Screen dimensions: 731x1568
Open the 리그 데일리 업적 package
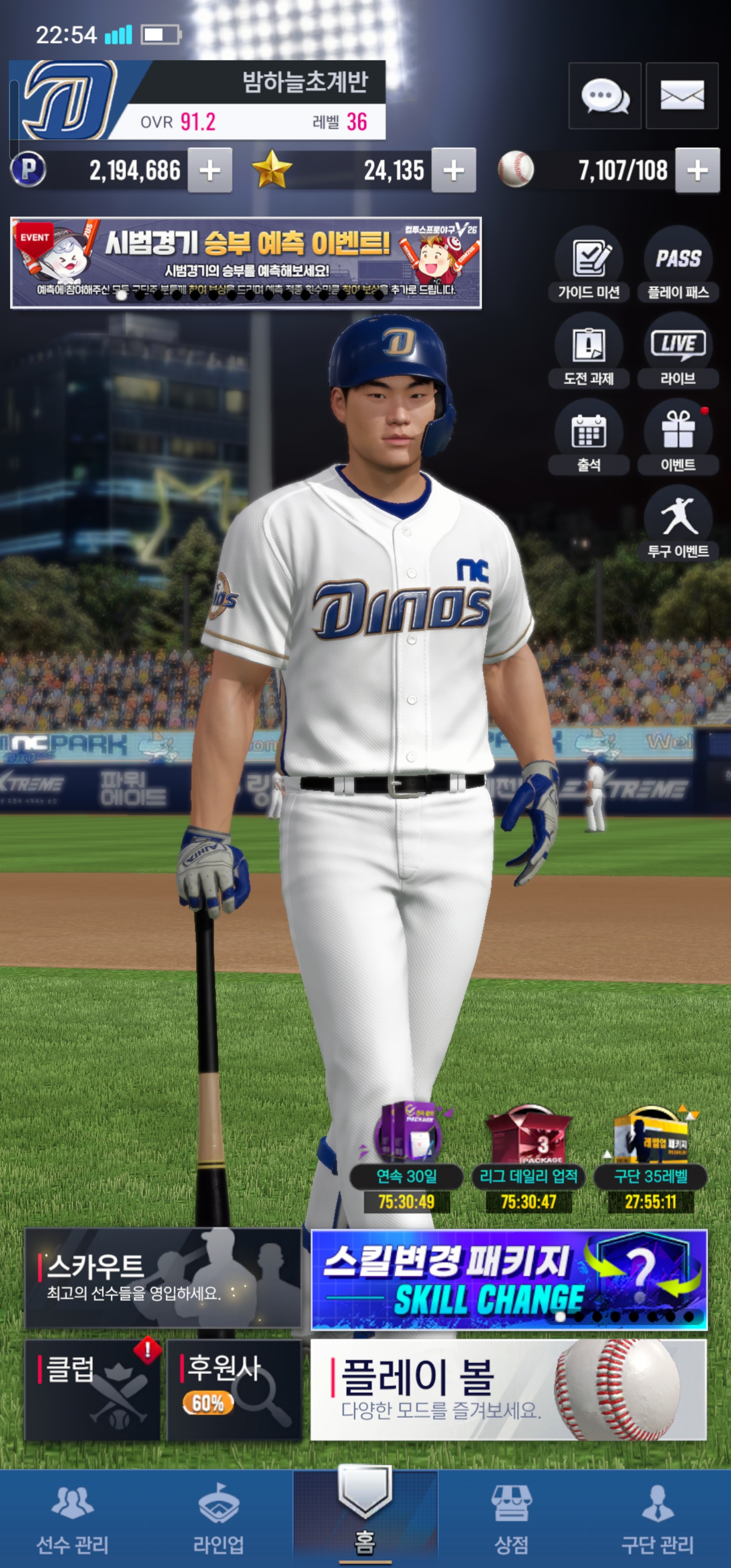pyautogui.click(x=528, y=1157)
